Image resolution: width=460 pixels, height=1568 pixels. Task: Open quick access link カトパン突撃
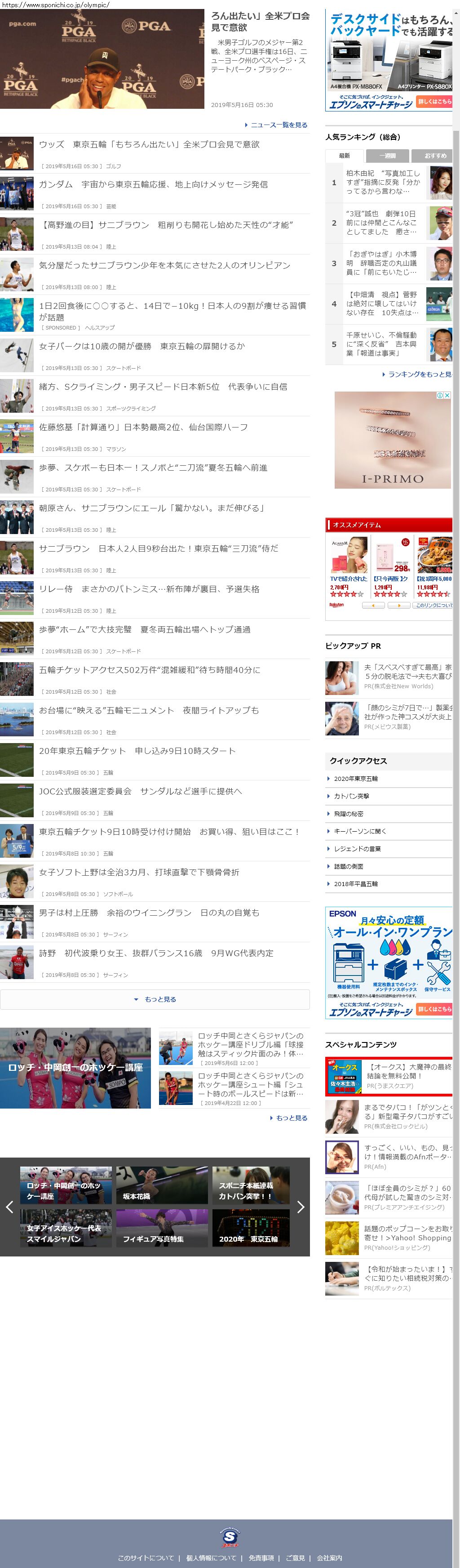(351, 796)
